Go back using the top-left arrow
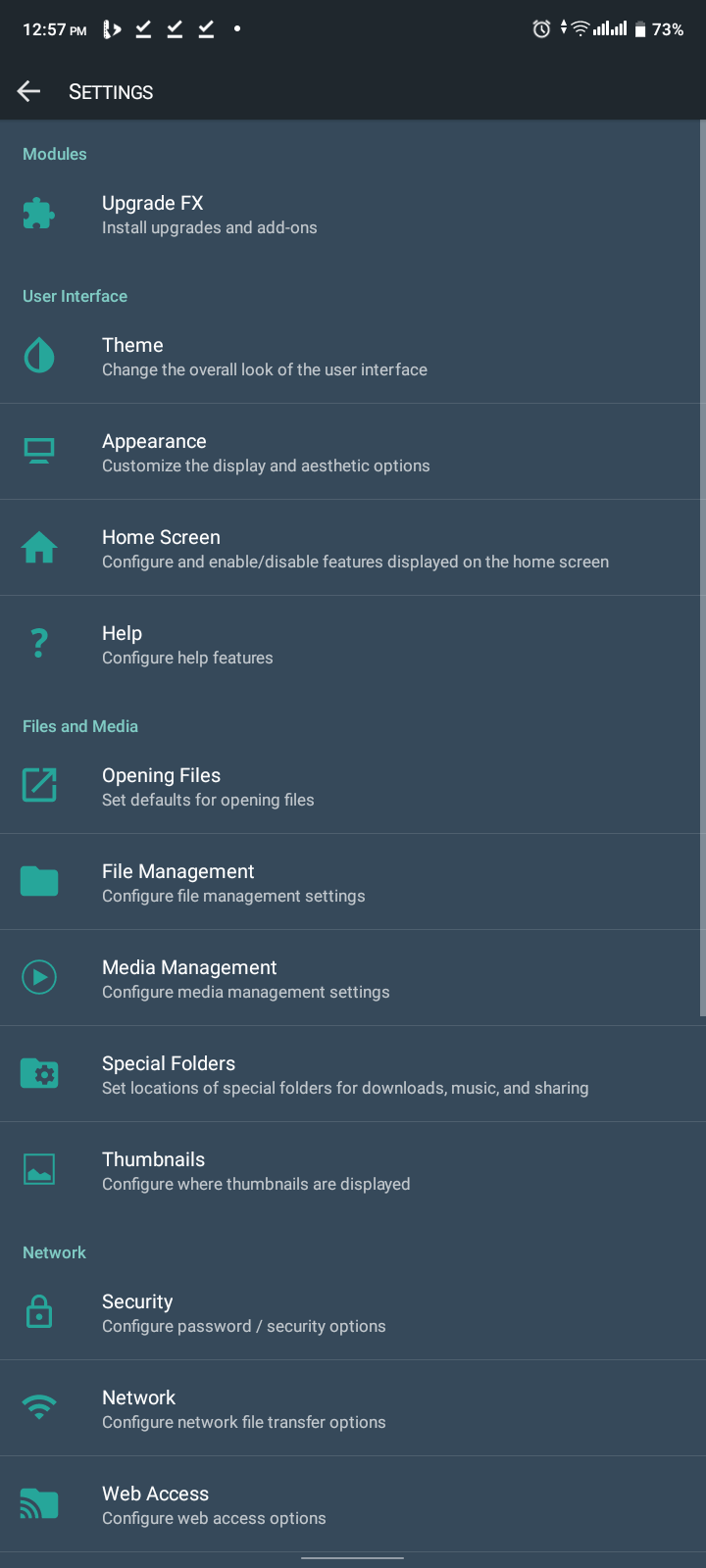 29,92
